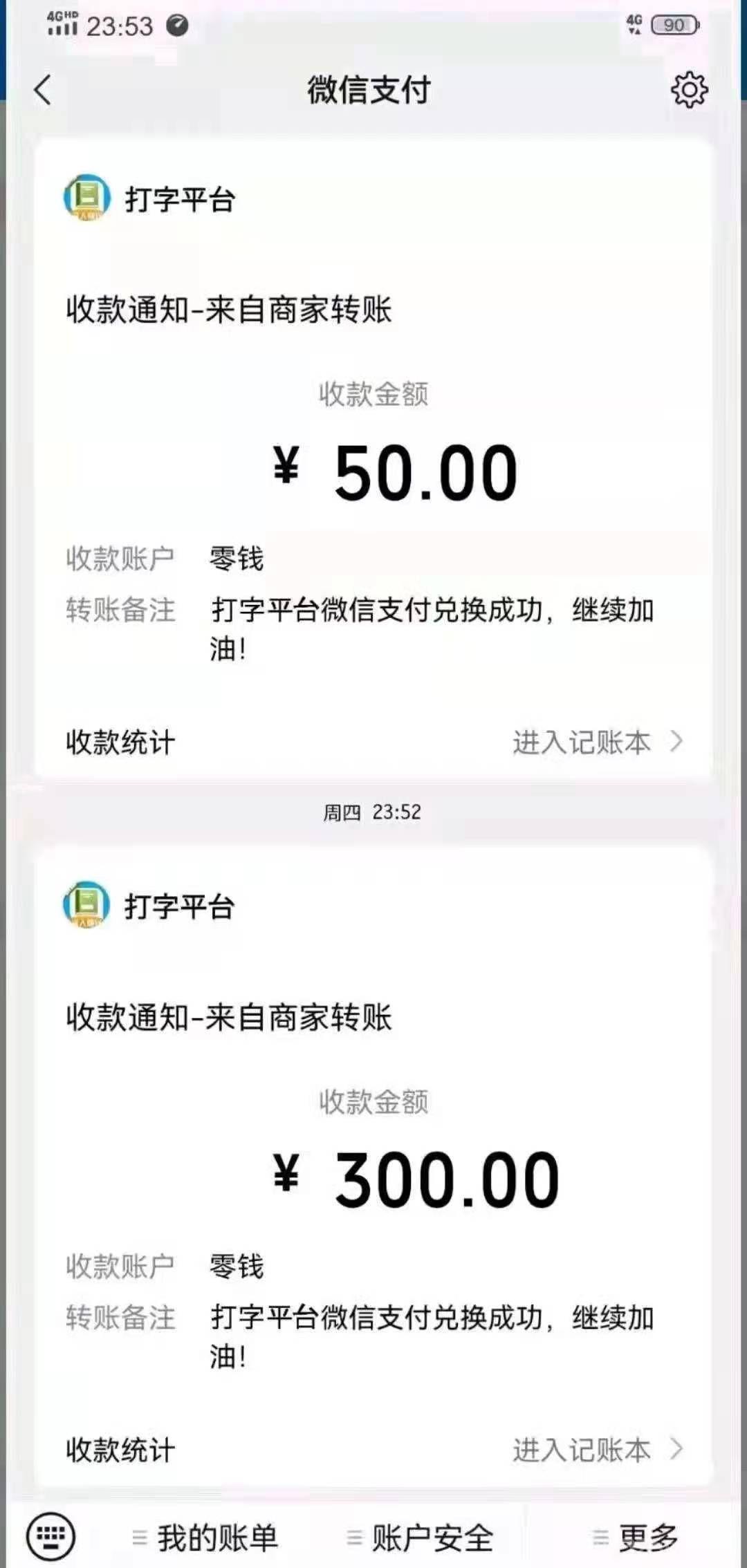Click the back arrow at top left
This screenshot has height=1568, width=747.
[43, 89]
